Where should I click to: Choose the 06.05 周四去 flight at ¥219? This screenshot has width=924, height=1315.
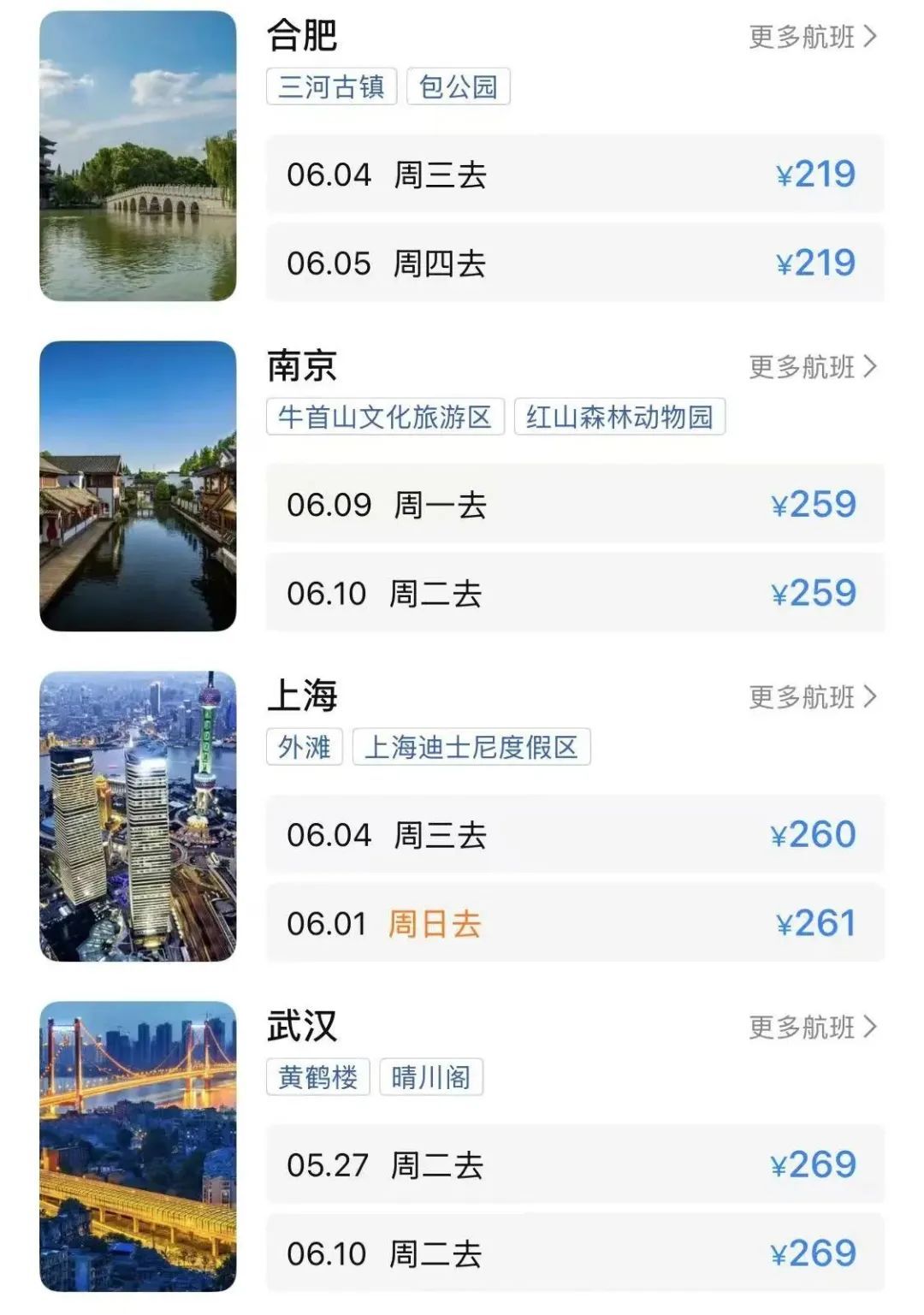574,263
